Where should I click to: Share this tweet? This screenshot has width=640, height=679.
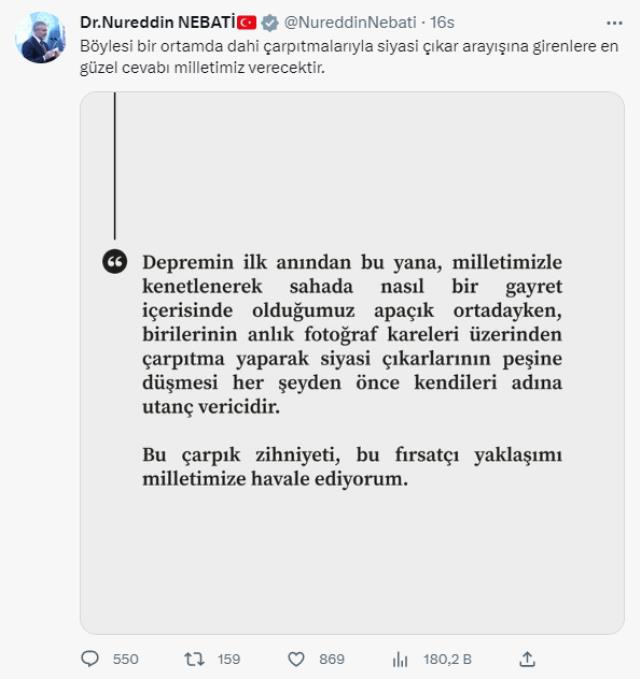[528, 659]
